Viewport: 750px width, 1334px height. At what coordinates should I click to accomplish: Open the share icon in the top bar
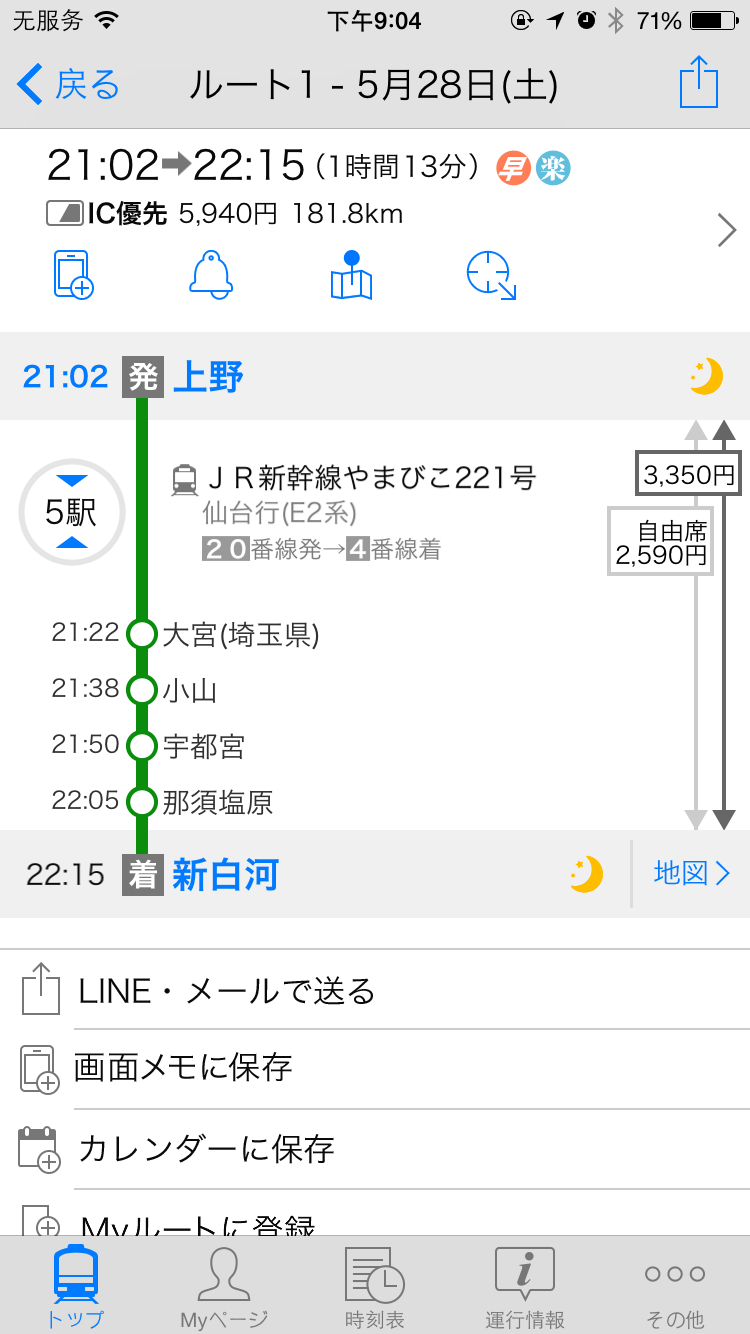[699, 83]
